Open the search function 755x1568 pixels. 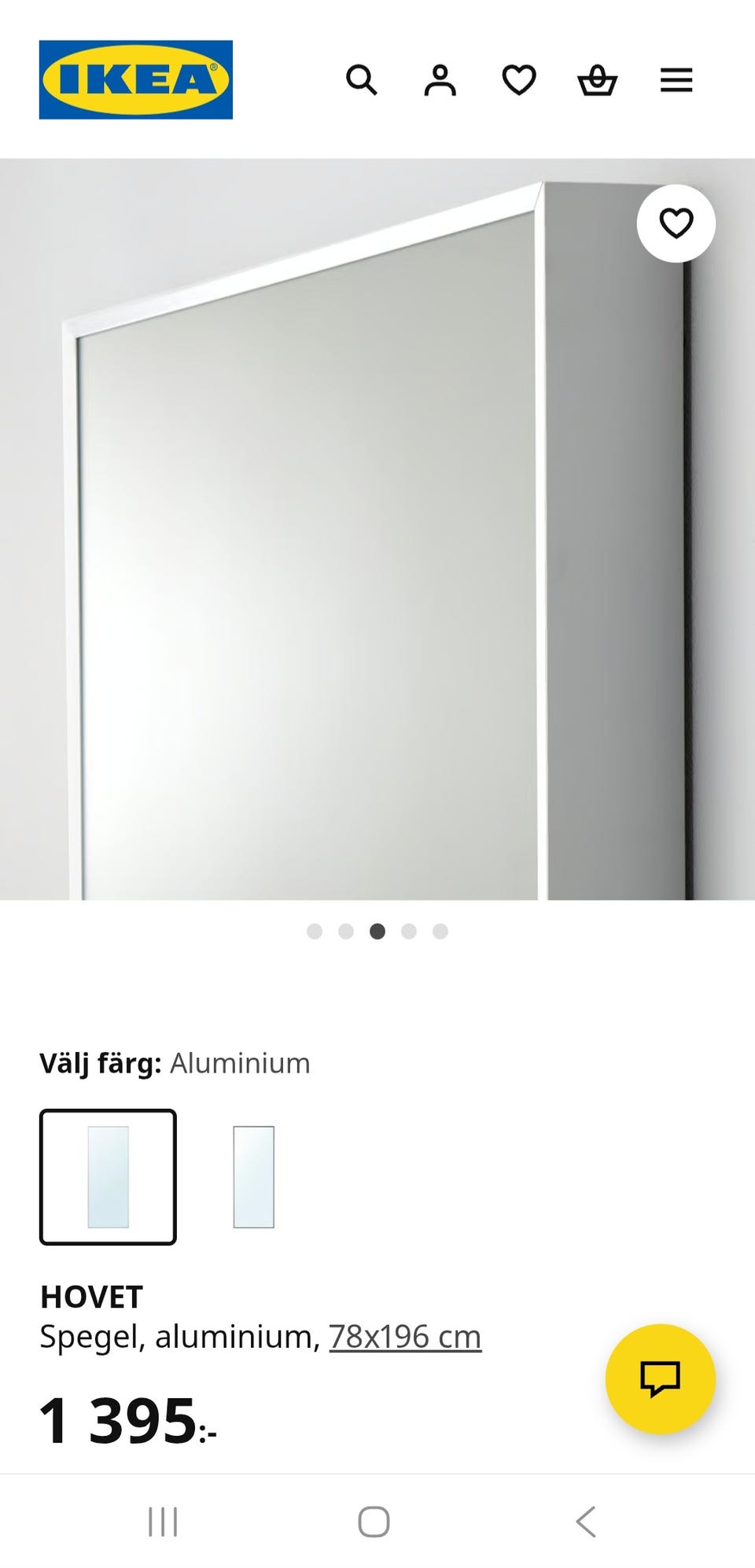tap(363, 79)
